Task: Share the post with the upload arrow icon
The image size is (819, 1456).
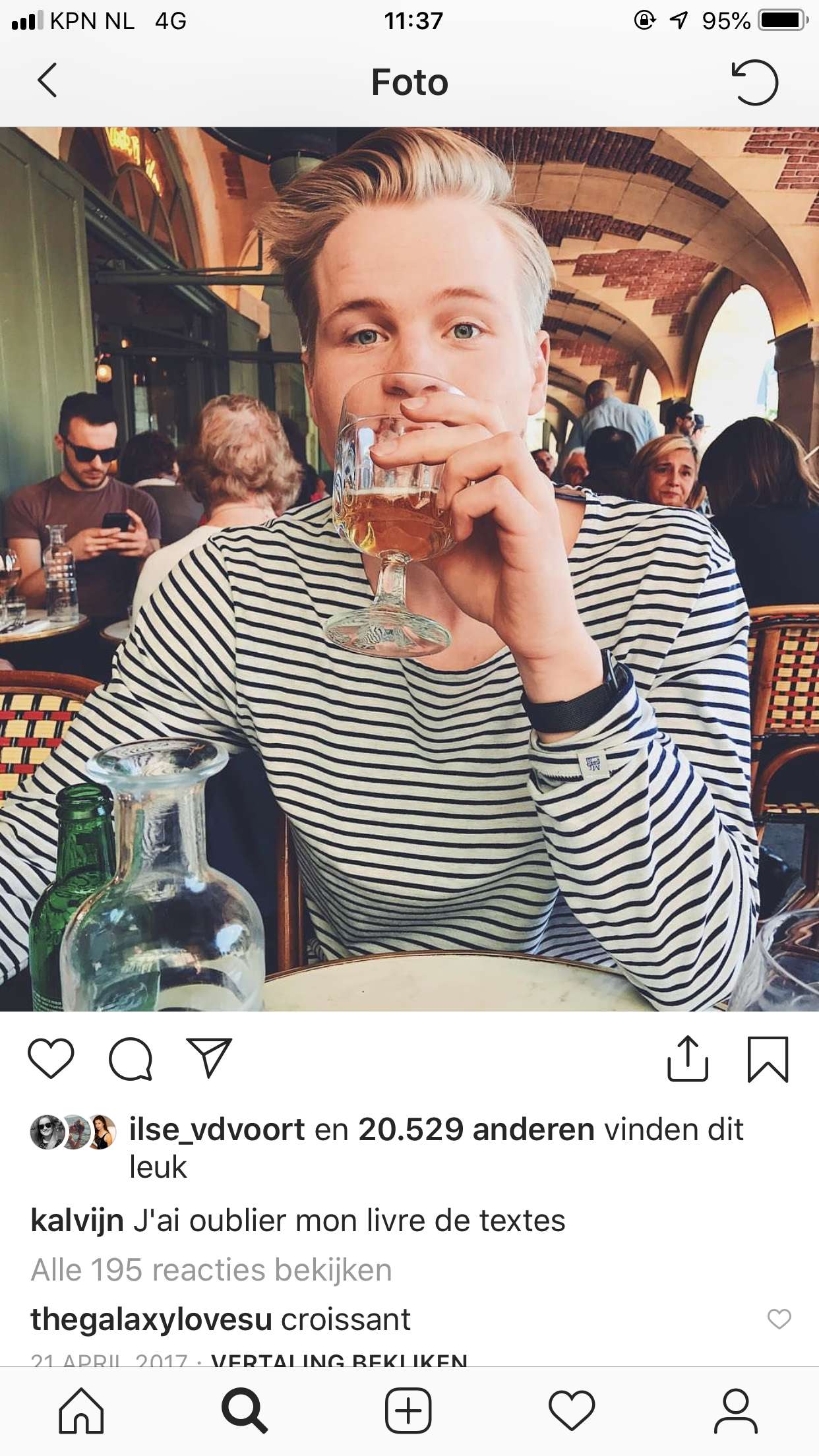Action: (x=688, y=1058)
